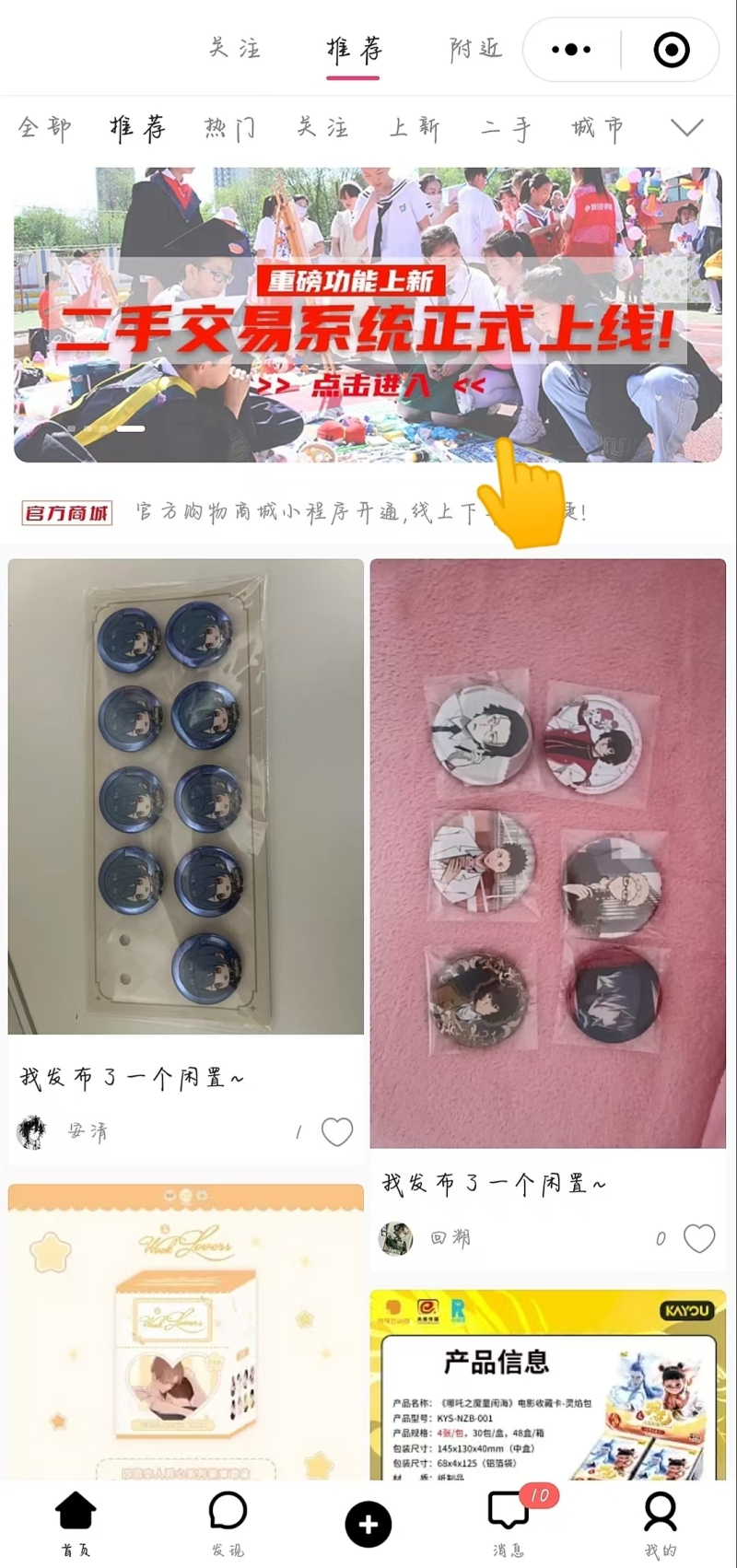The image size is (737, 1568).
Task: Select the 二手 category filter
Action: coord(506,127)
